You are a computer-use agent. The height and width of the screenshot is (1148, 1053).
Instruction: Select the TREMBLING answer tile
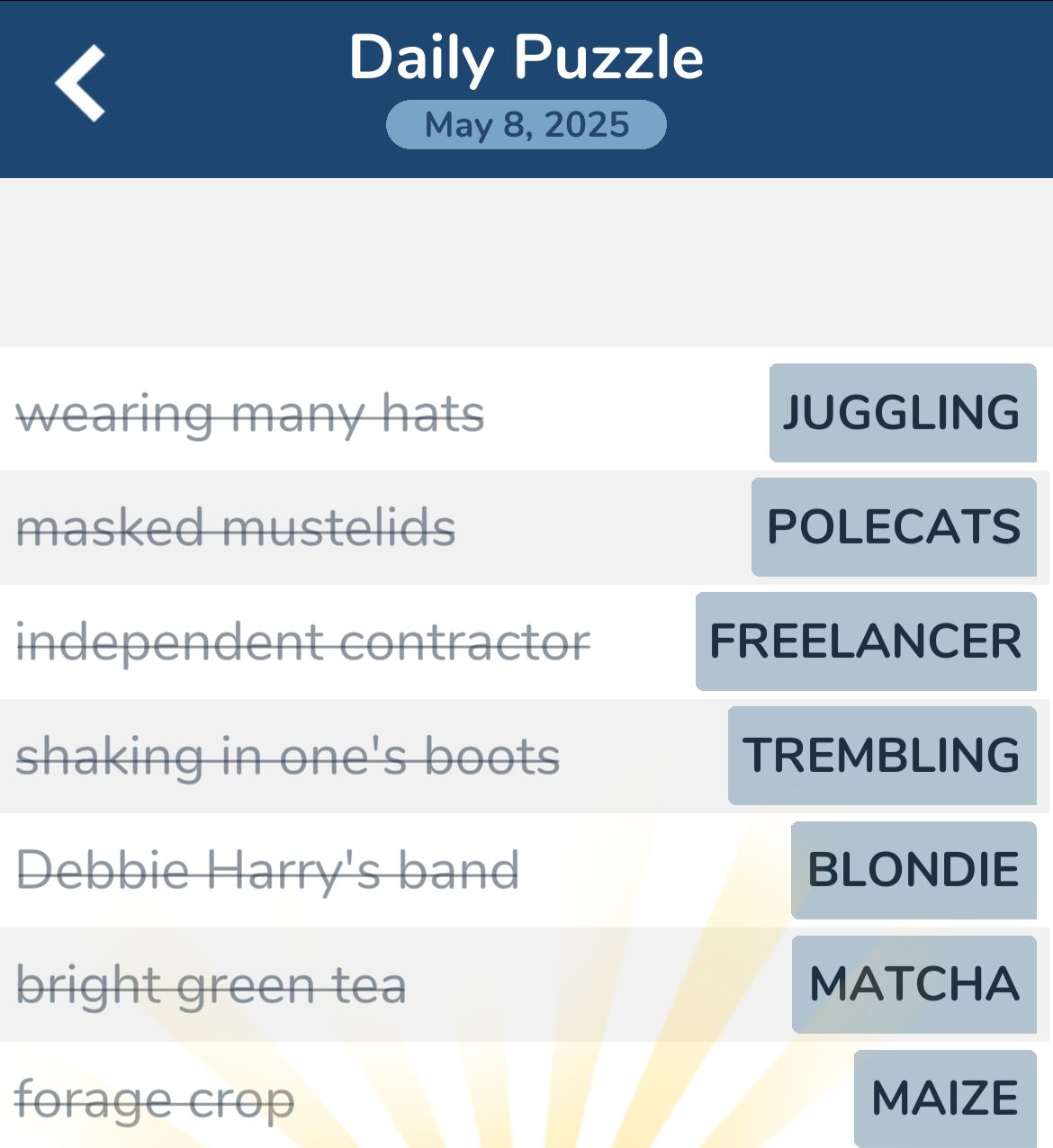(882, 756)
